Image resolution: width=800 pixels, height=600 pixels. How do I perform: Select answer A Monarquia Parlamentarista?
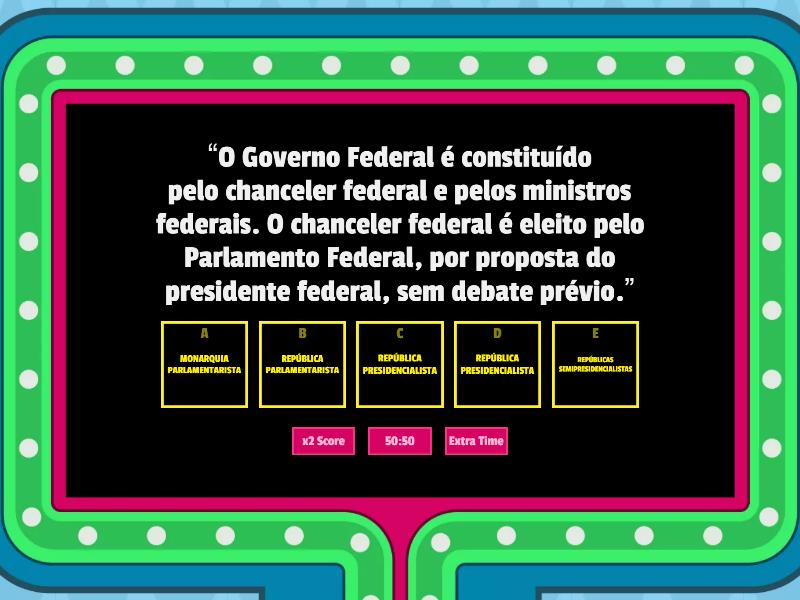[x=204, y=364]
